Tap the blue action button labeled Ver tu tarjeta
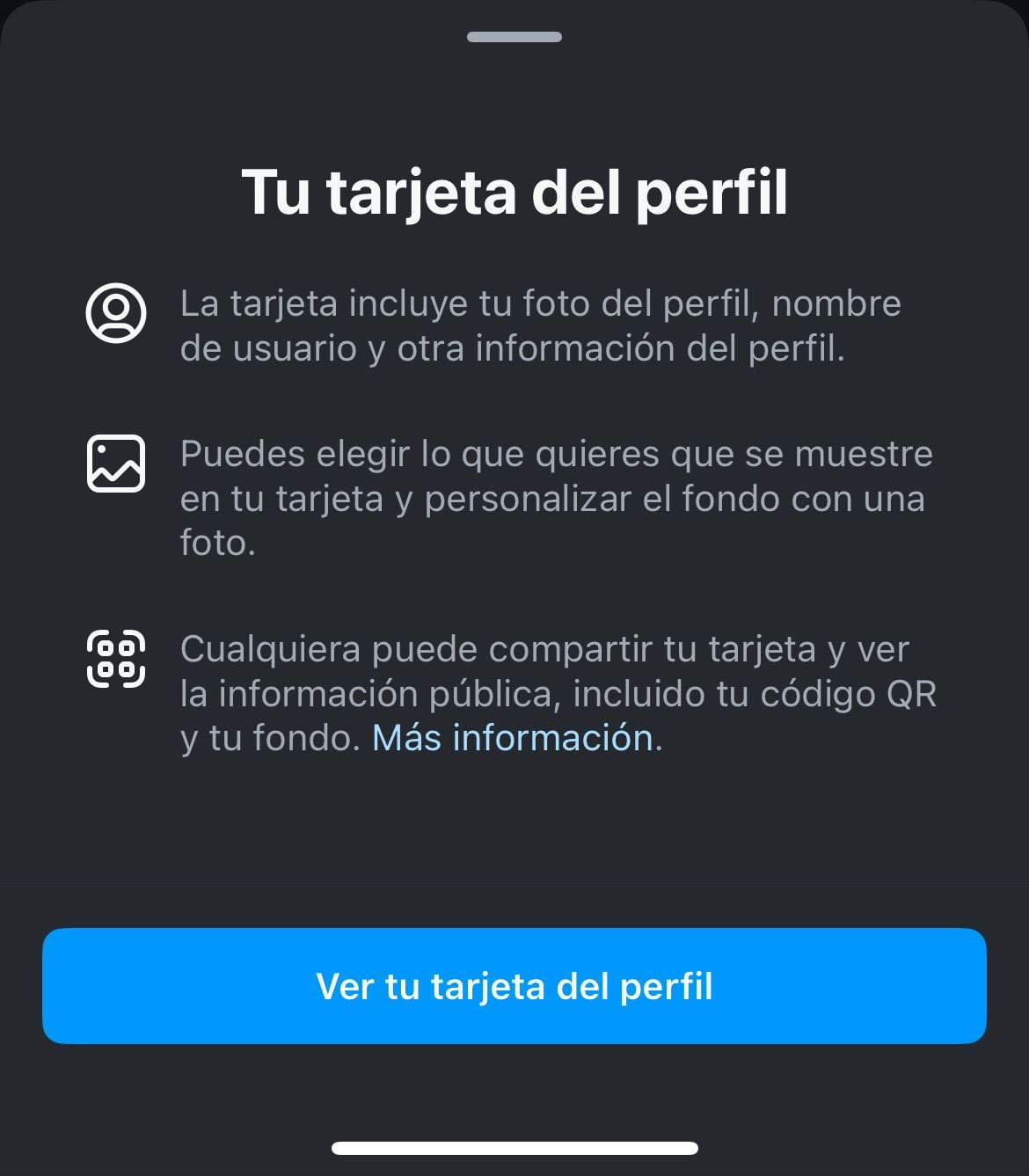Viewport: 1029px width, 1176px height. pyautogui.click(x=514, y=986)
